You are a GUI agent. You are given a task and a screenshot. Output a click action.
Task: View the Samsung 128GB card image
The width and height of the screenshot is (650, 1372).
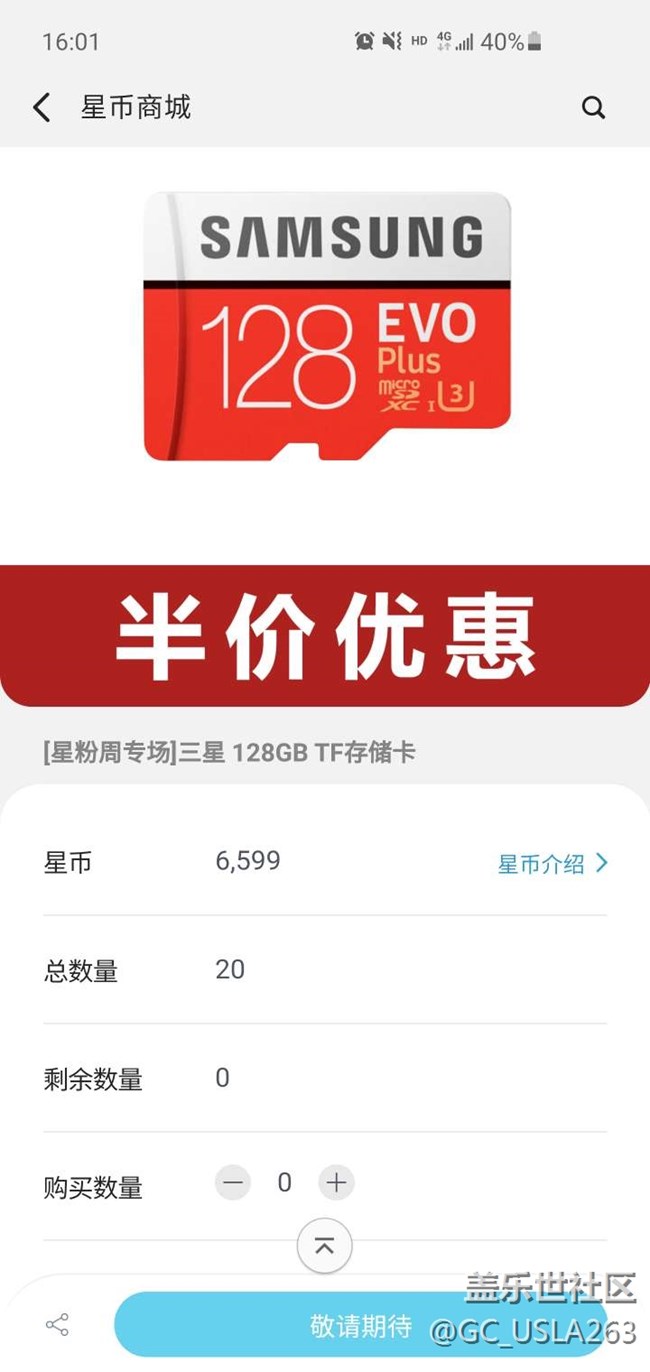pyautogui.click(x=327, y=327)
